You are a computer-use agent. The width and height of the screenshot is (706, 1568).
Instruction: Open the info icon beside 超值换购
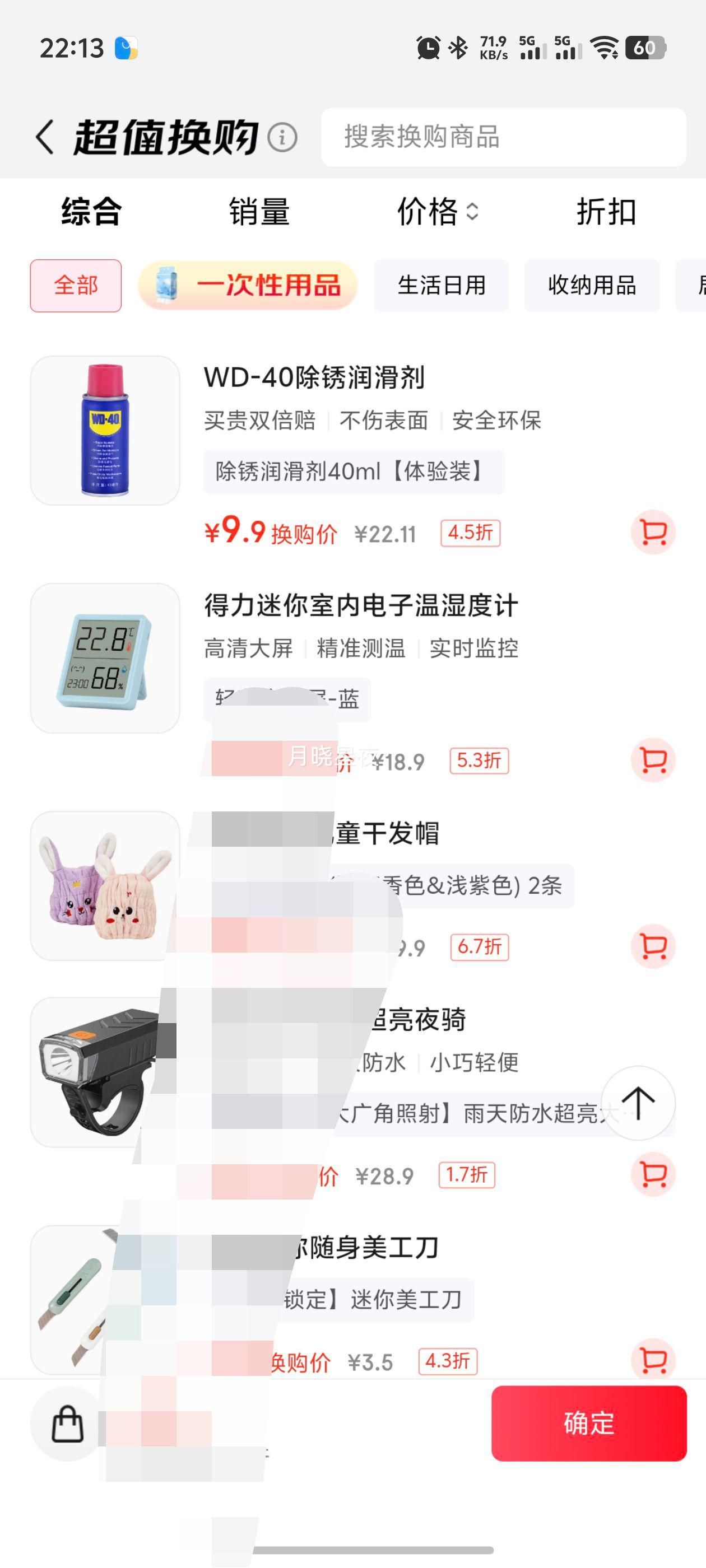pyautogui.click(x=282, y=138)
